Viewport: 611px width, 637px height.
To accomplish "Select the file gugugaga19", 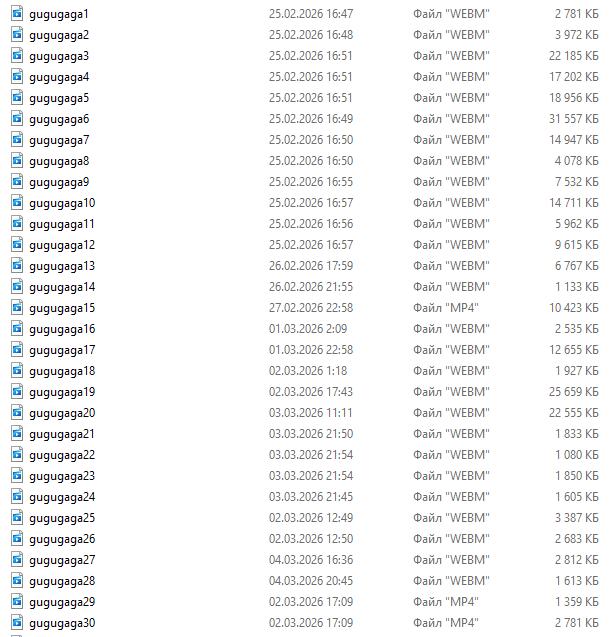I will 62,392.
